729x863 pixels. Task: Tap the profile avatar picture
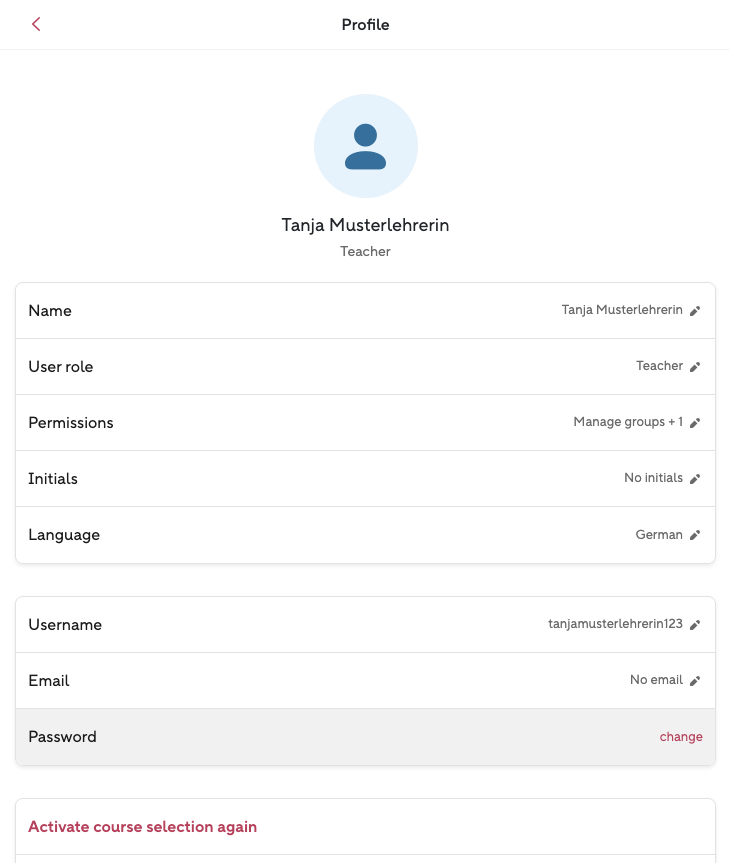365,146
